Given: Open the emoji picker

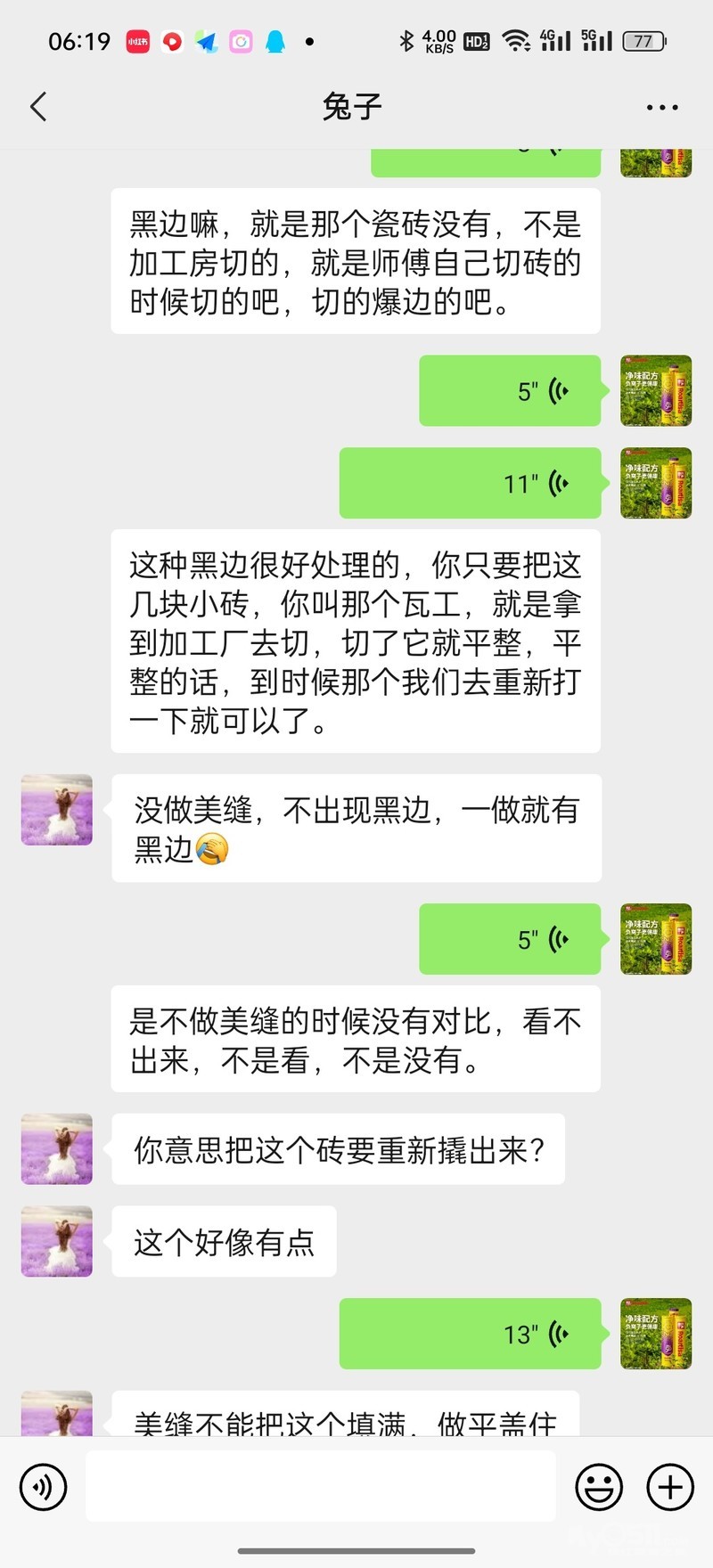Looking at the screenshot, I should pyautogui.click(x=598, y=1487).
